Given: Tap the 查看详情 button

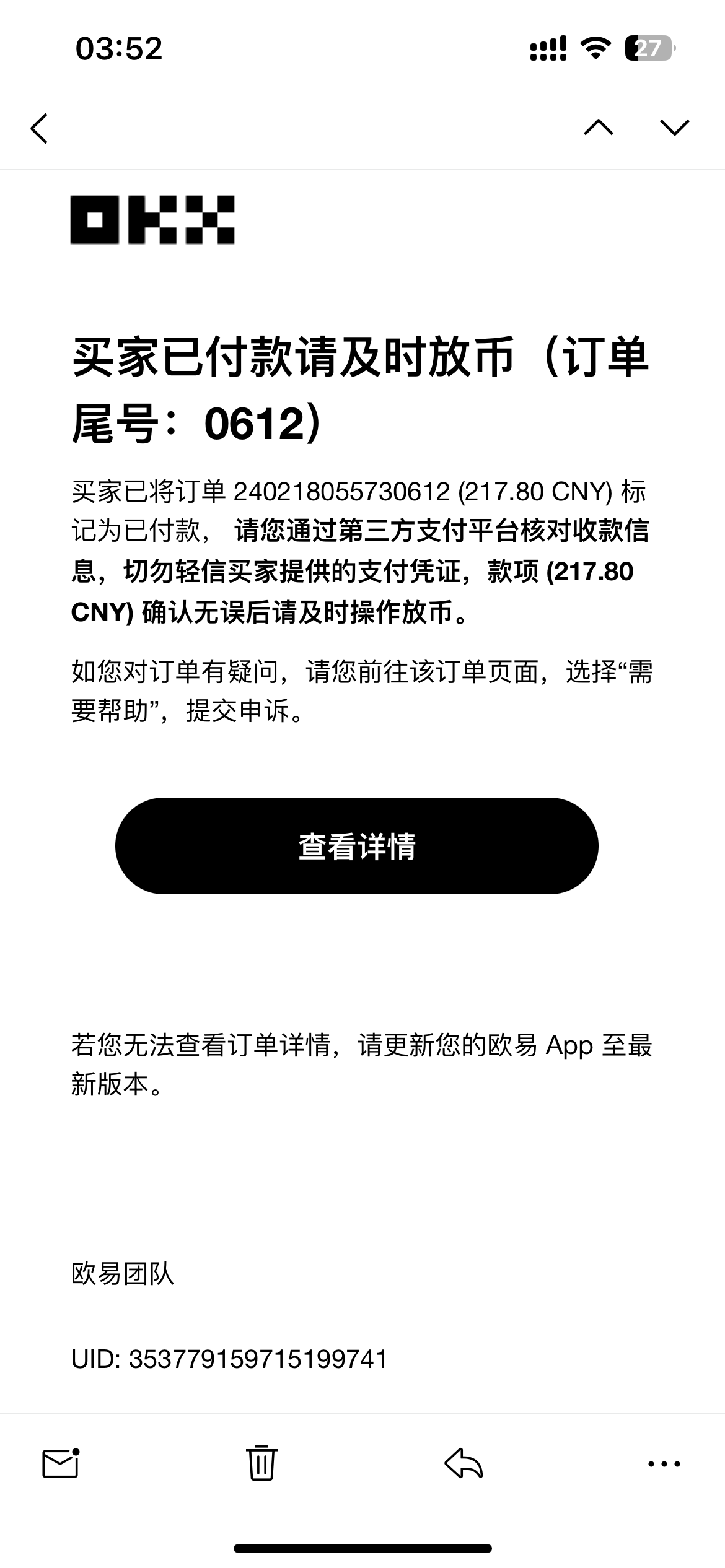Looking at the screenshot, I should coord(356,846).
